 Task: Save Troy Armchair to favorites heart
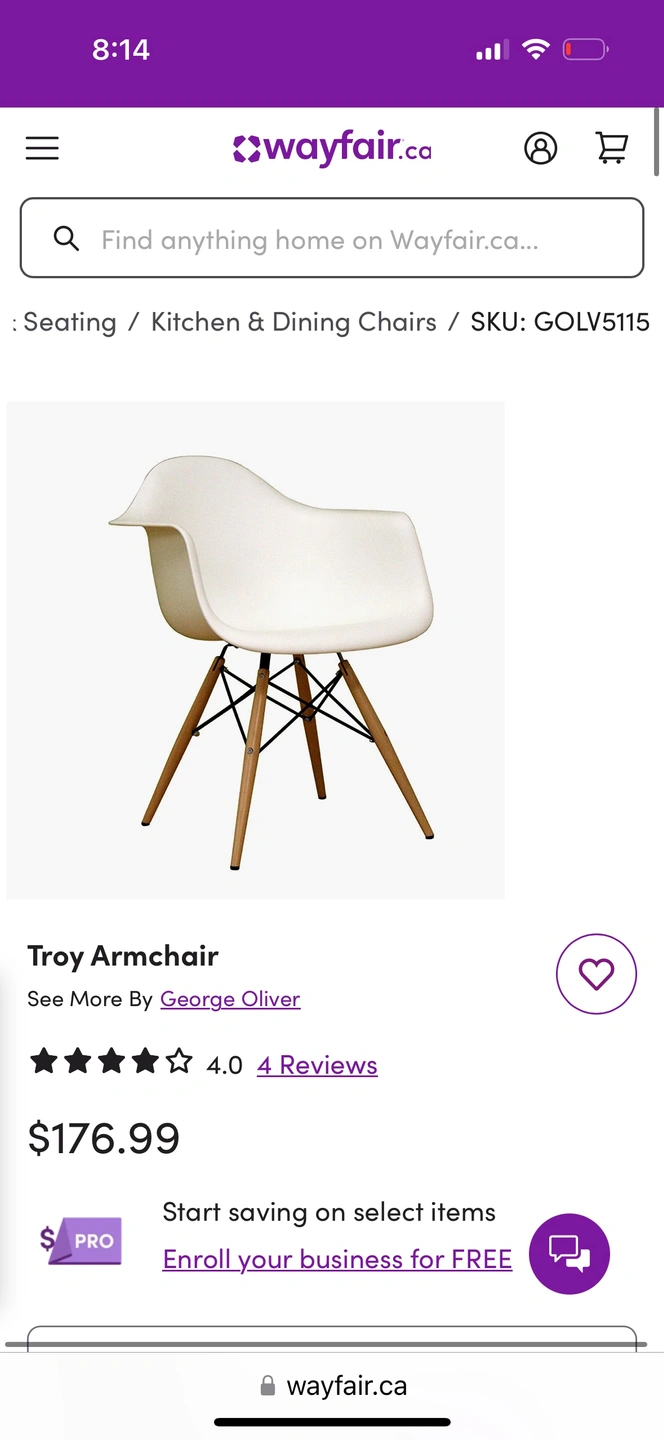click(596, 974)
